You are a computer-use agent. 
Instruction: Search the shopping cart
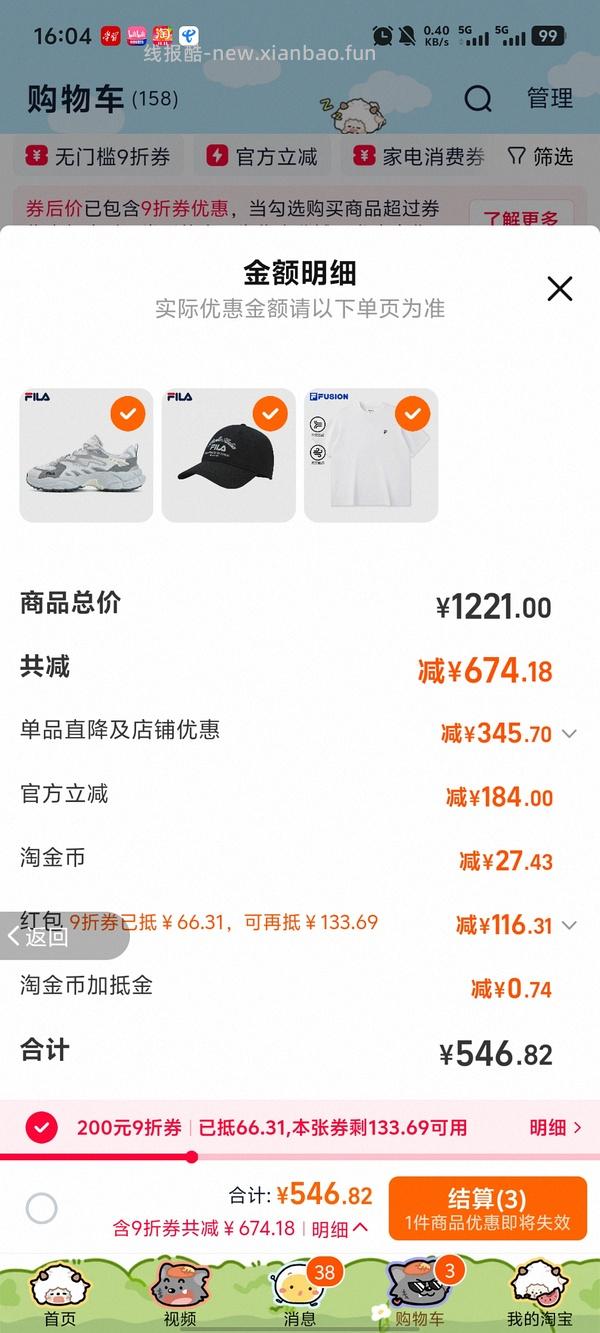(x=478, y=98)
